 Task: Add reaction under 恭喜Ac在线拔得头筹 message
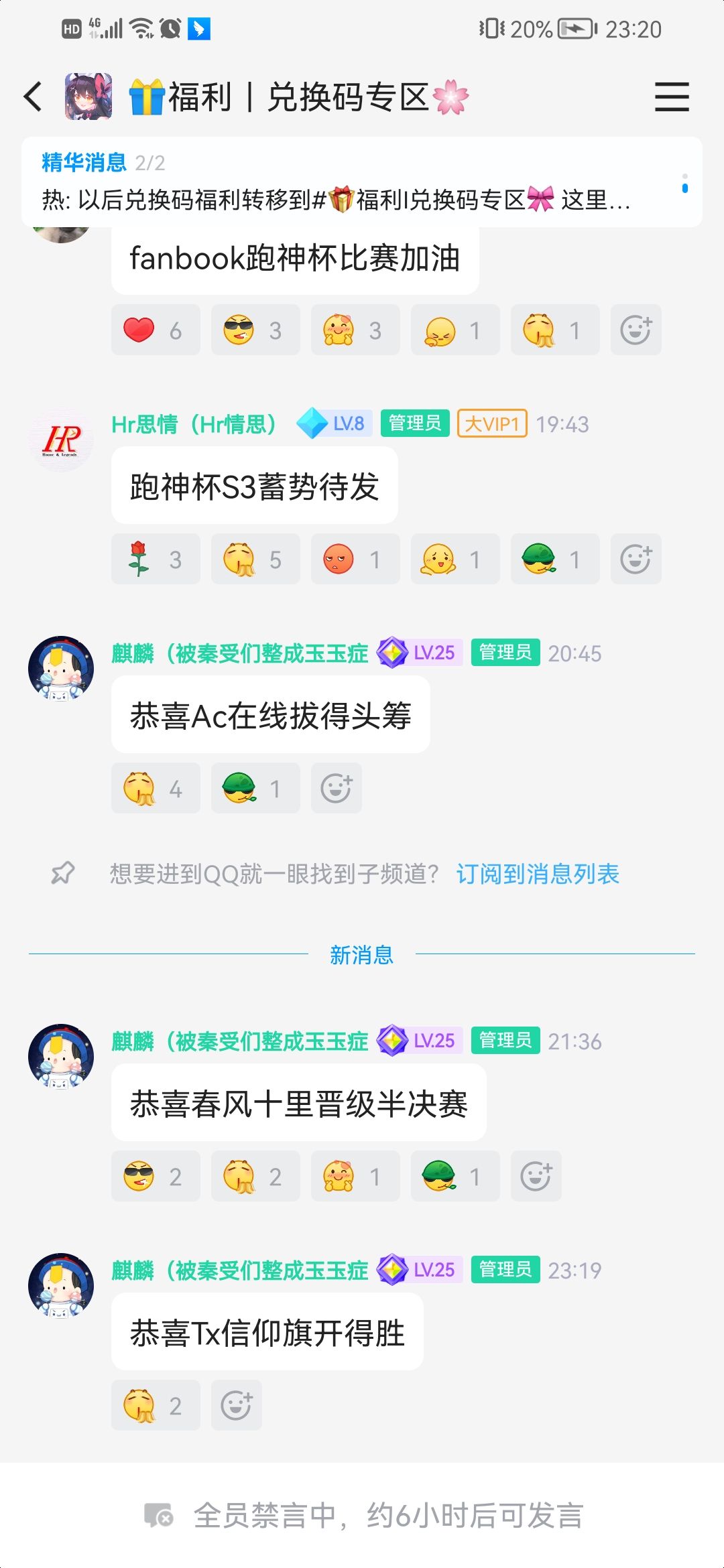(x=336, y=788)
